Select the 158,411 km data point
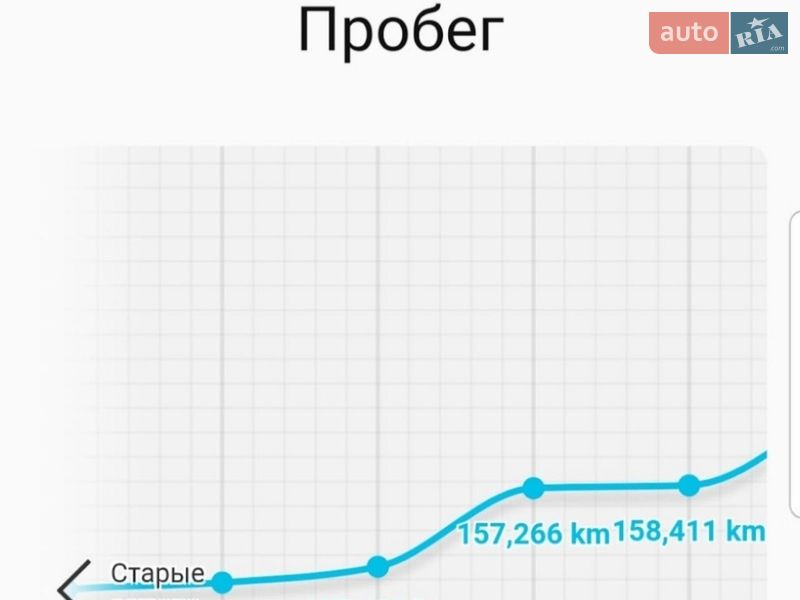The height and width of the screenshot is (600, 800). pyautogui.click(x=689, y=486)
